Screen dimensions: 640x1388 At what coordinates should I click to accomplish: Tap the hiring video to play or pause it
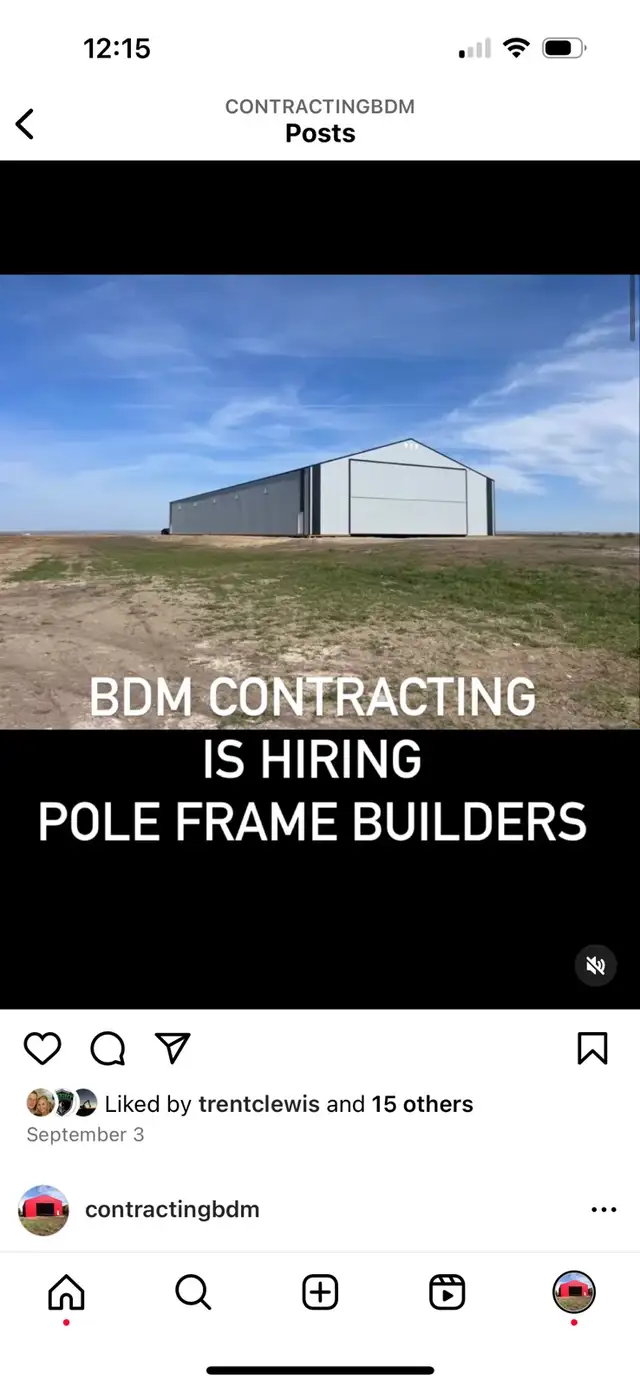(x=320, y=584)
